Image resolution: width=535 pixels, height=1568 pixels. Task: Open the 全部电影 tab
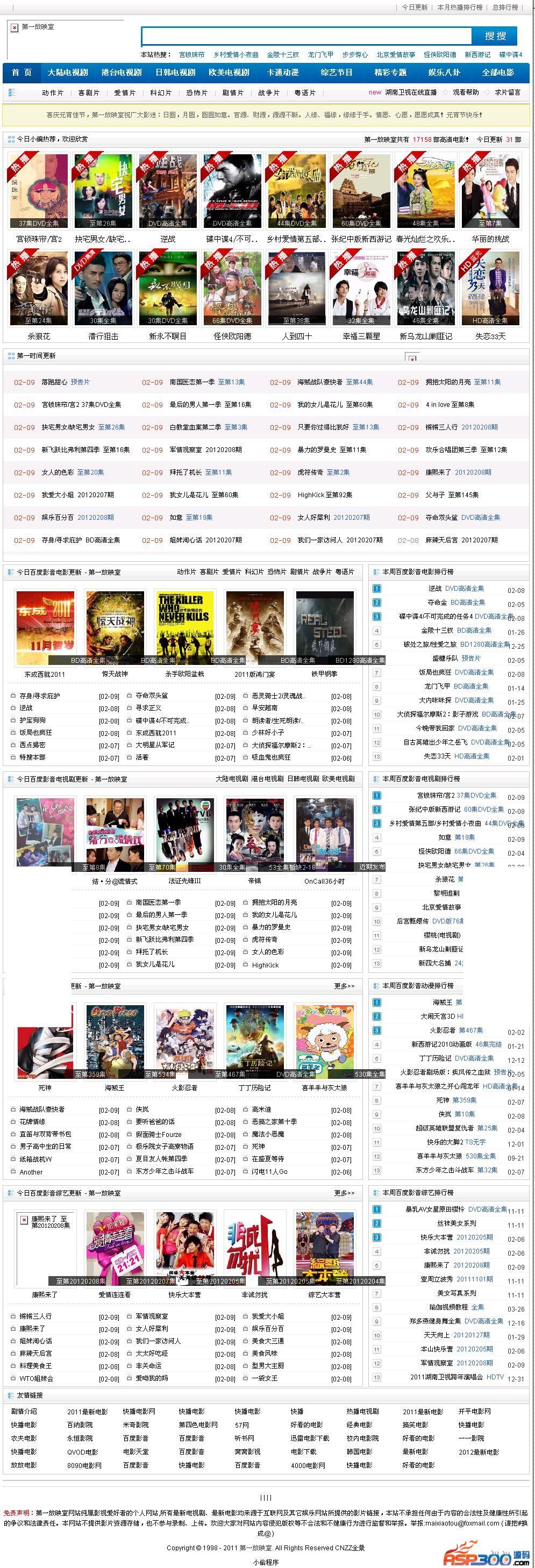point(498,73)
